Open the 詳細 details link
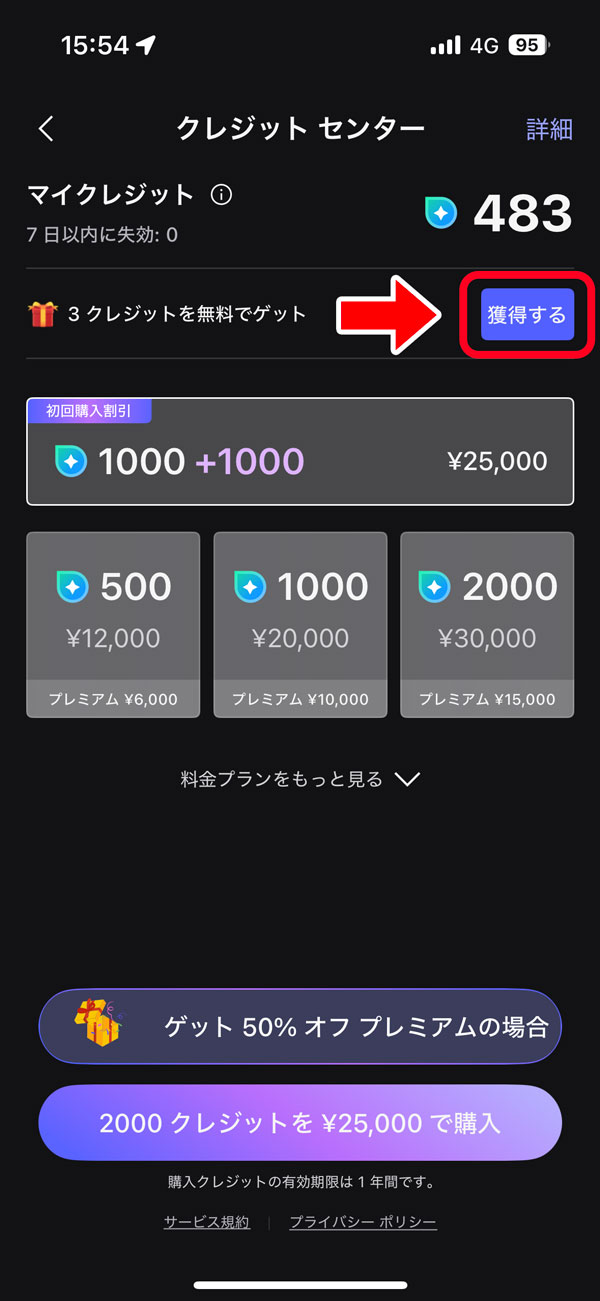Viewport: 600px width, 1301px height. pyautogui.click(x=549, y=129)
